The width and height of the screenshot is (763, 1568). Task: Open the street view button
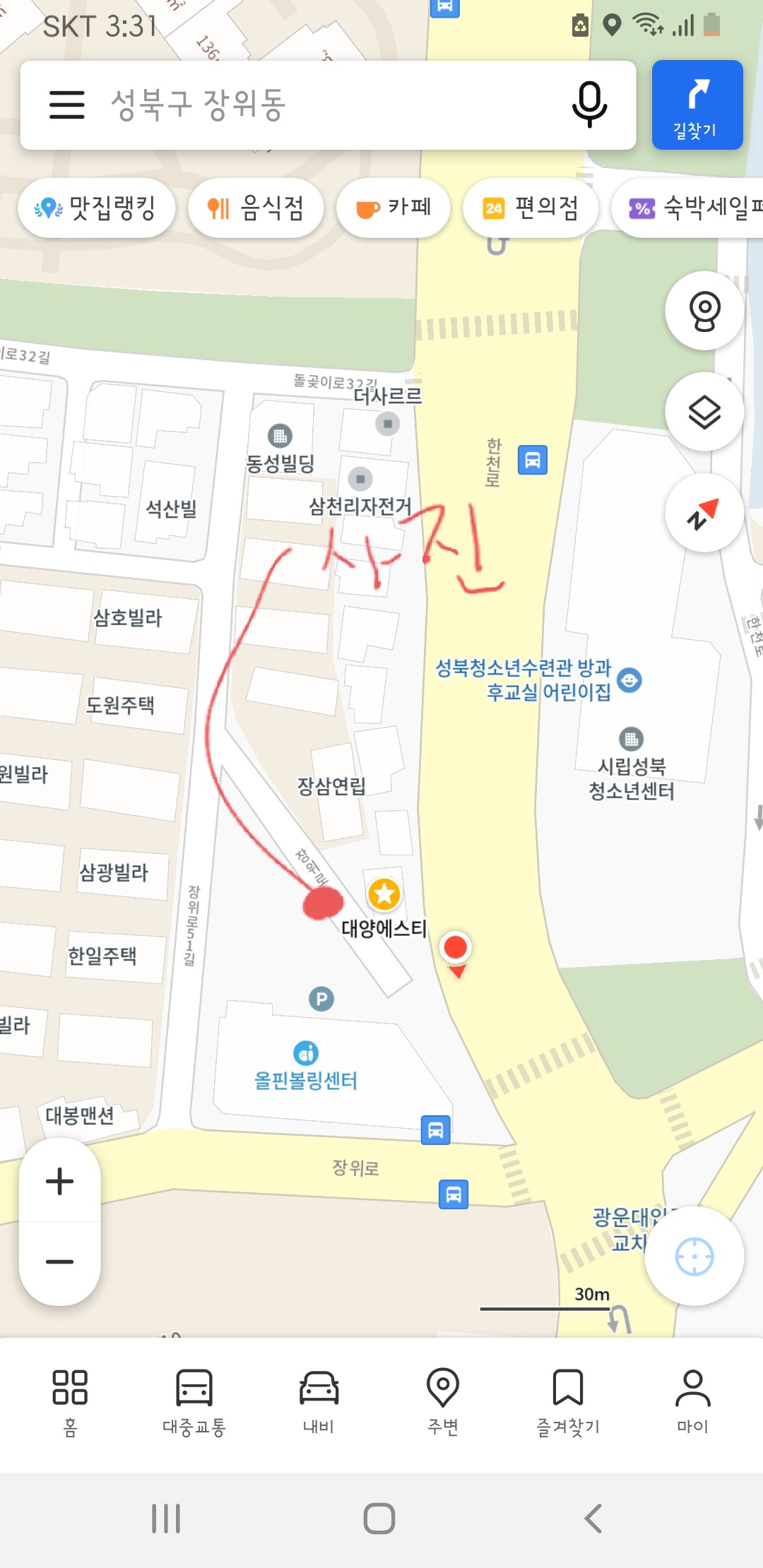704,310
